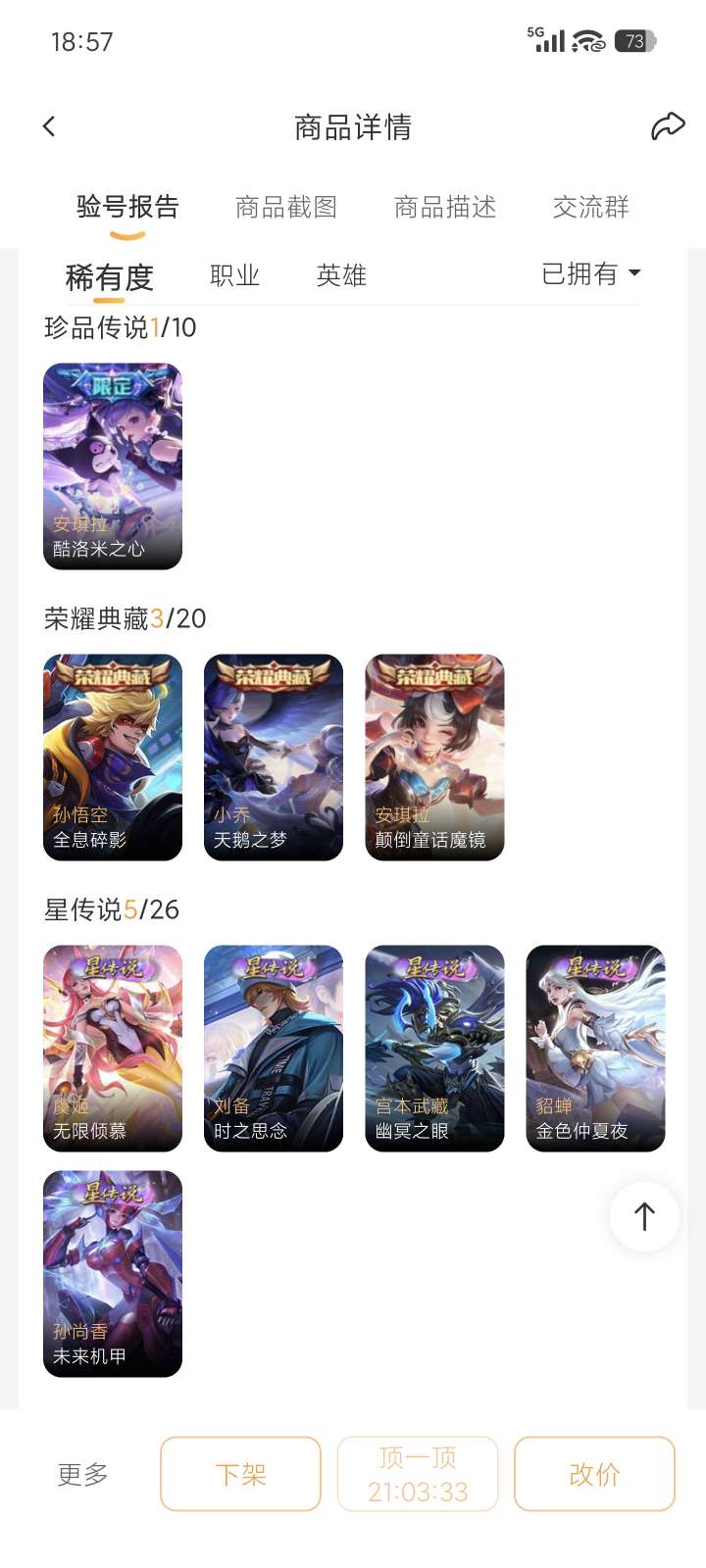Expand the 已拥有 dropdown filter
706x1568 pixels.
591,273
